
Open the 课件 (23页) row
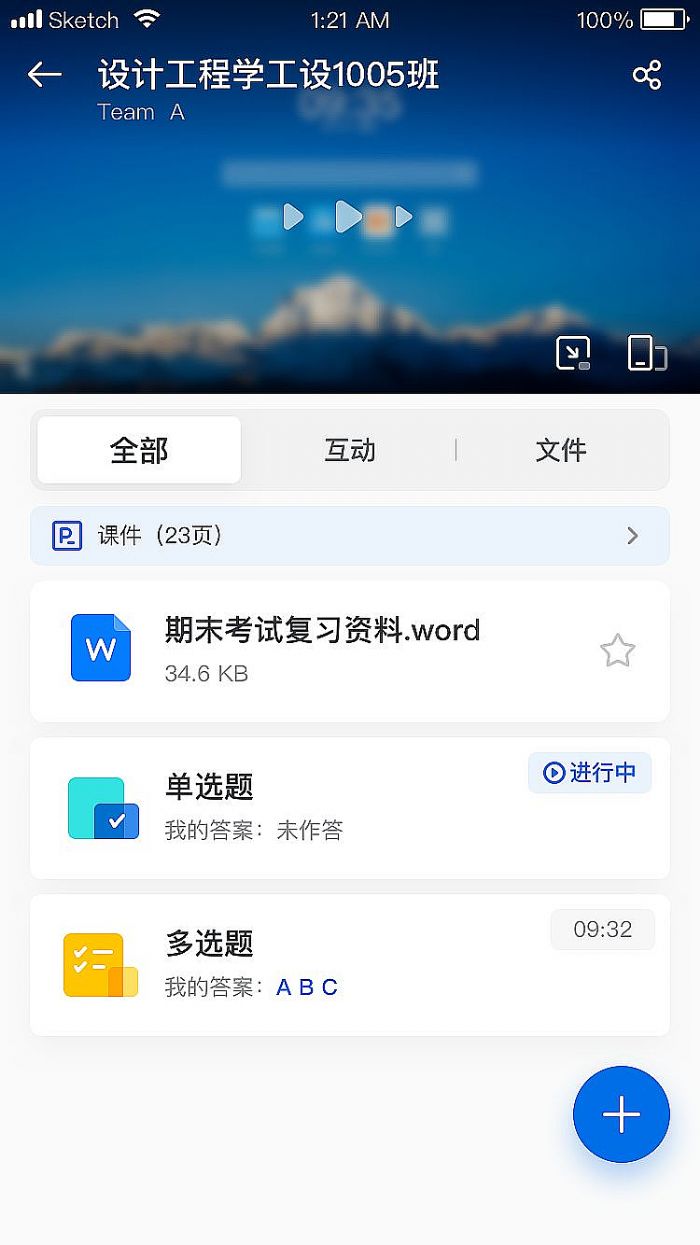click(x=350, y=536)
